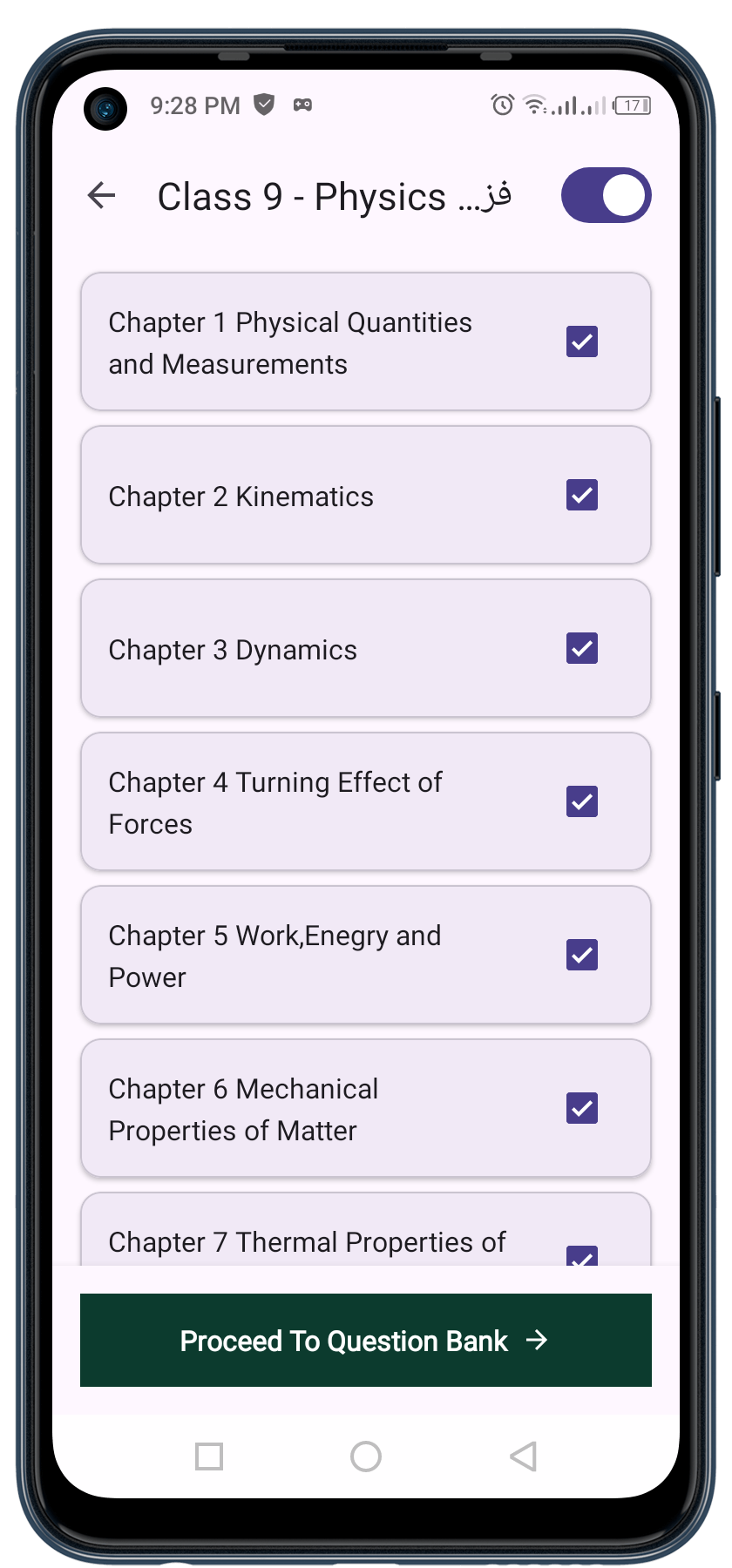Screen dimensions: 732x1568
Task: Uncheck Chapter 1 Physical Quantities and Measurements
Action: pos(581,341)
